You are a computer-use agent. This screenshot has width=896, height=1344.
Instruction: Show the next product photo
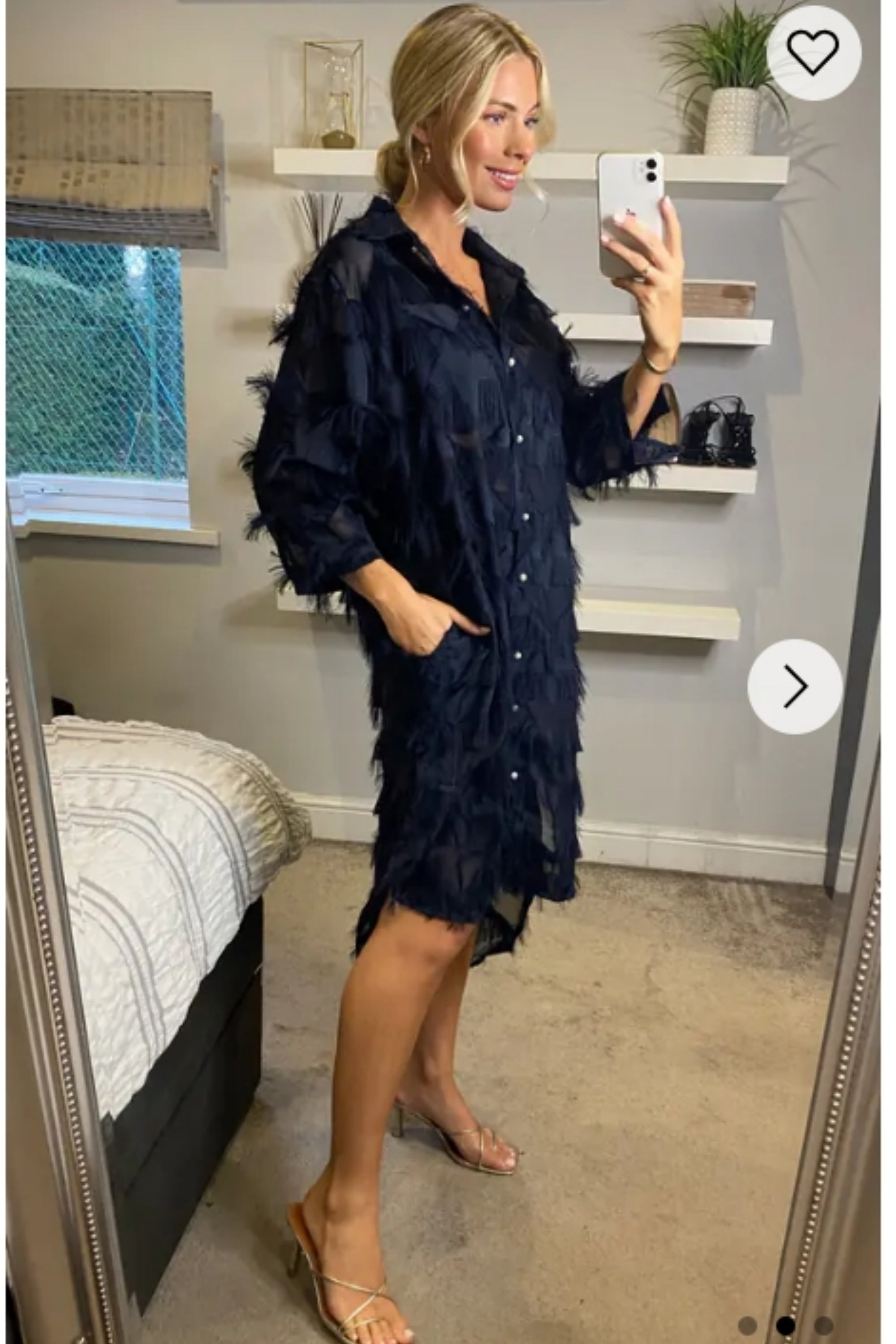pyautogui.click(x=795, y=686)
